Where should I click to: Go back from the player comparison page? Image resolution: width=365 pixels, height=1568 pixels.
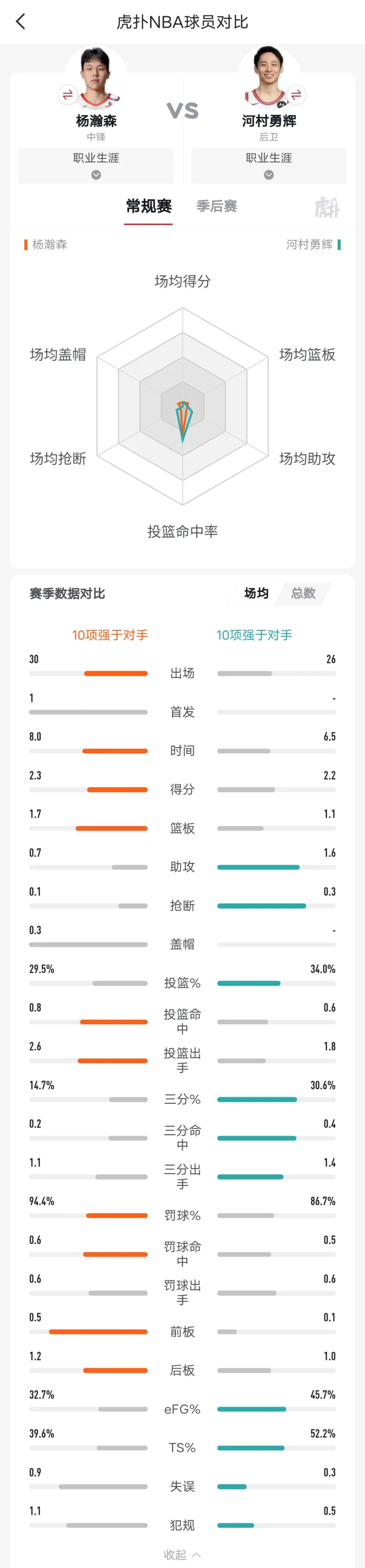(20, 22)
